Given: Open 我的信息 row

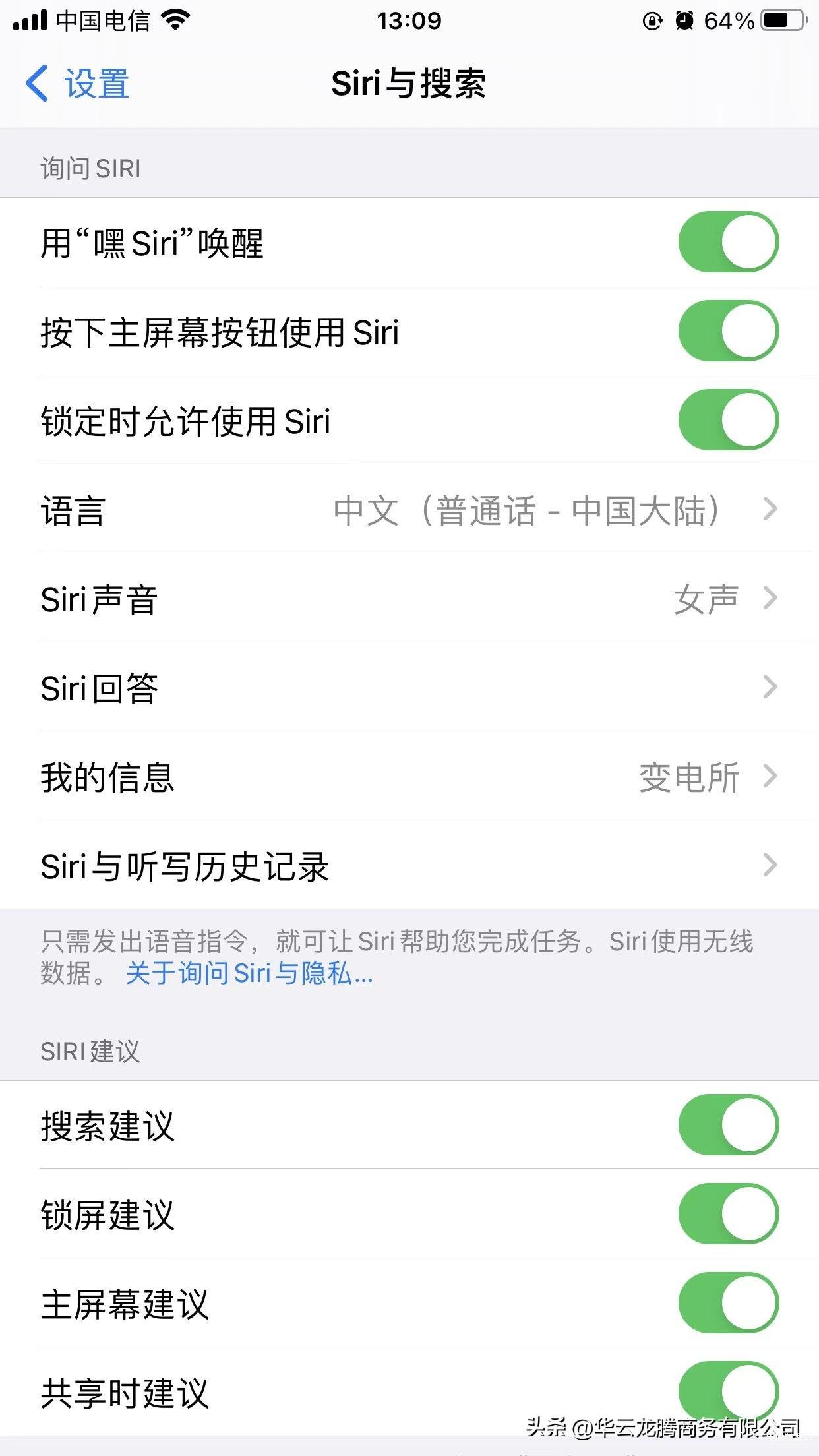Looking at the screenshot, I should pyautogui.click(x=409, y=777).
